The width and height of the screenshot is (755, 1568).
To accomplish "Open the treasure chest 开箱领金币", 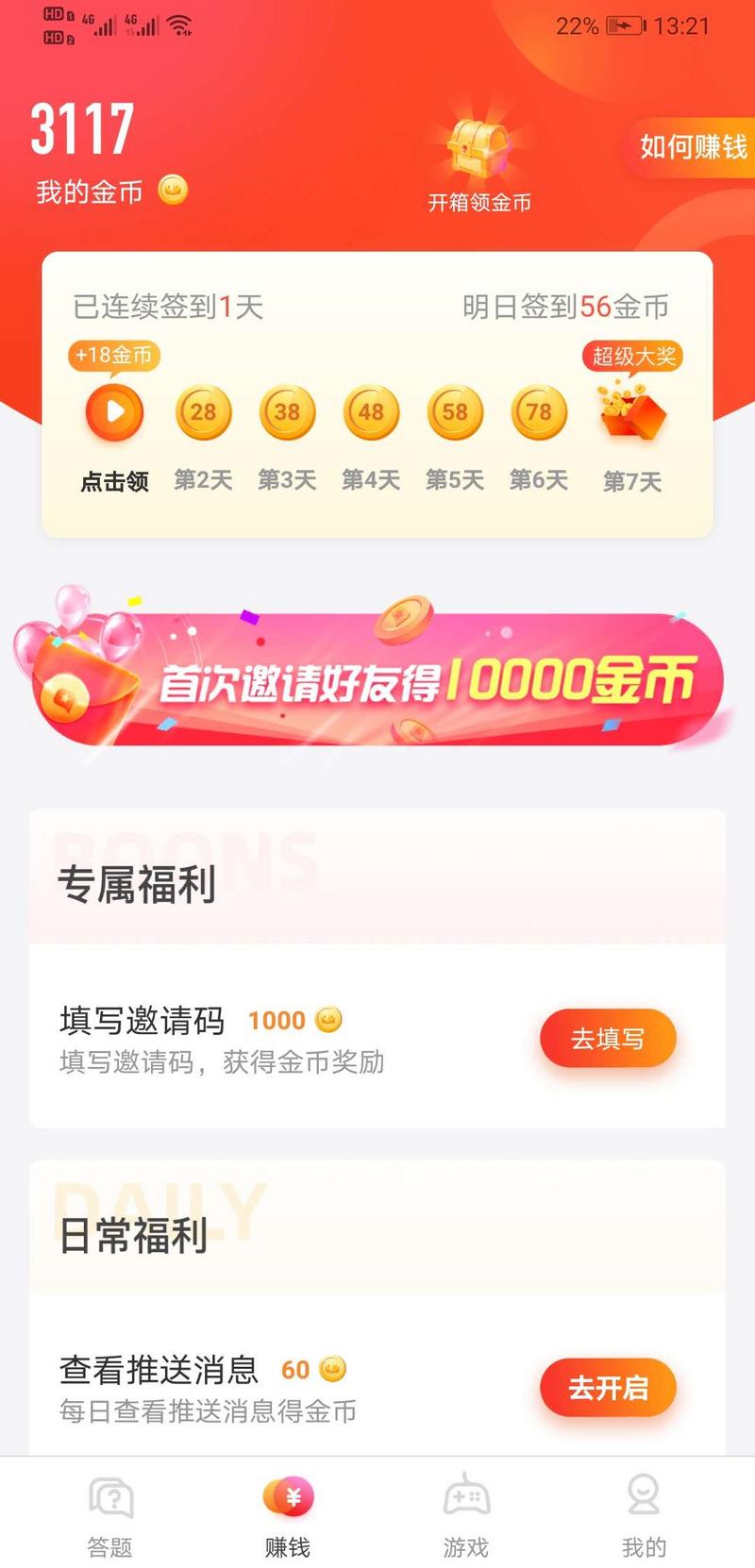I will tap(479, 164).
